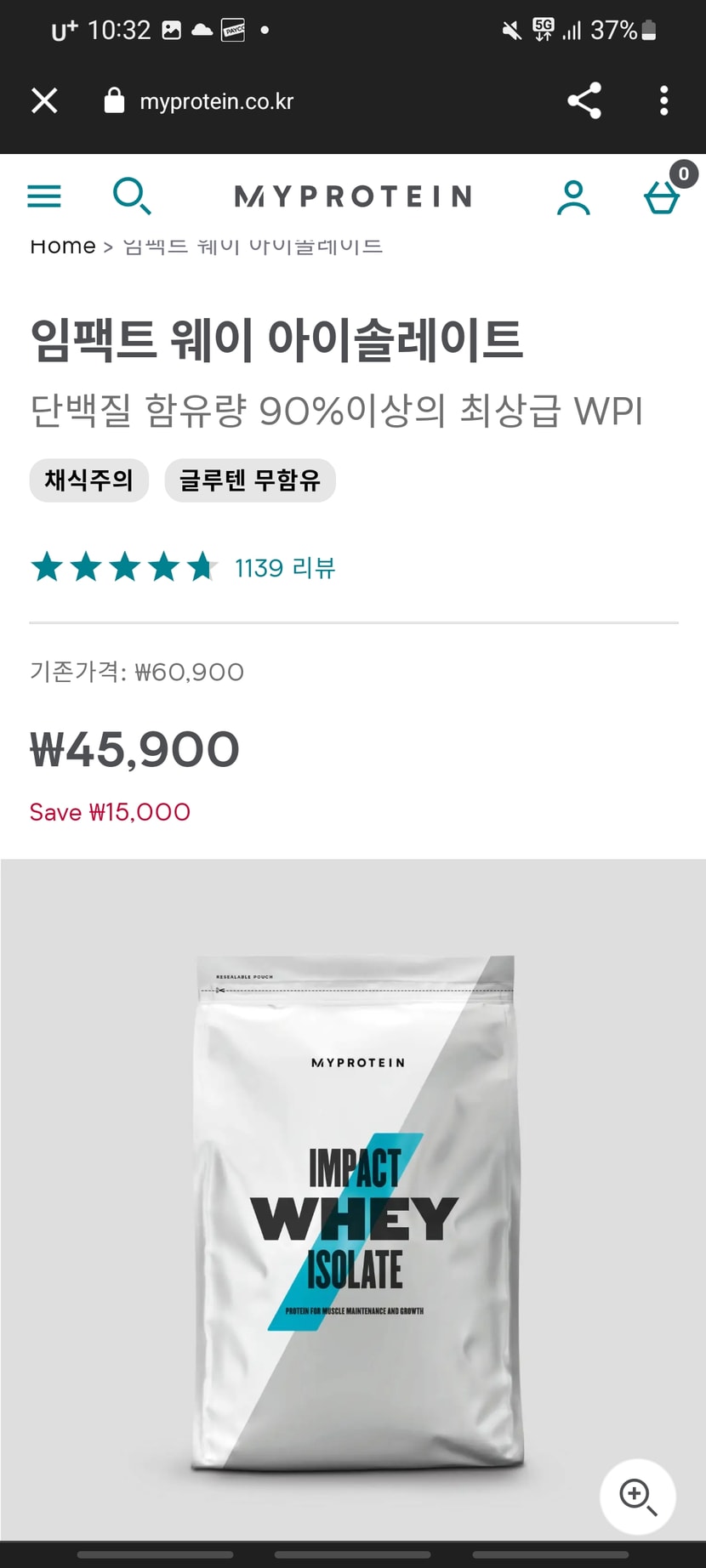
Task: Share this page via share icon
Action: [584, 100]
